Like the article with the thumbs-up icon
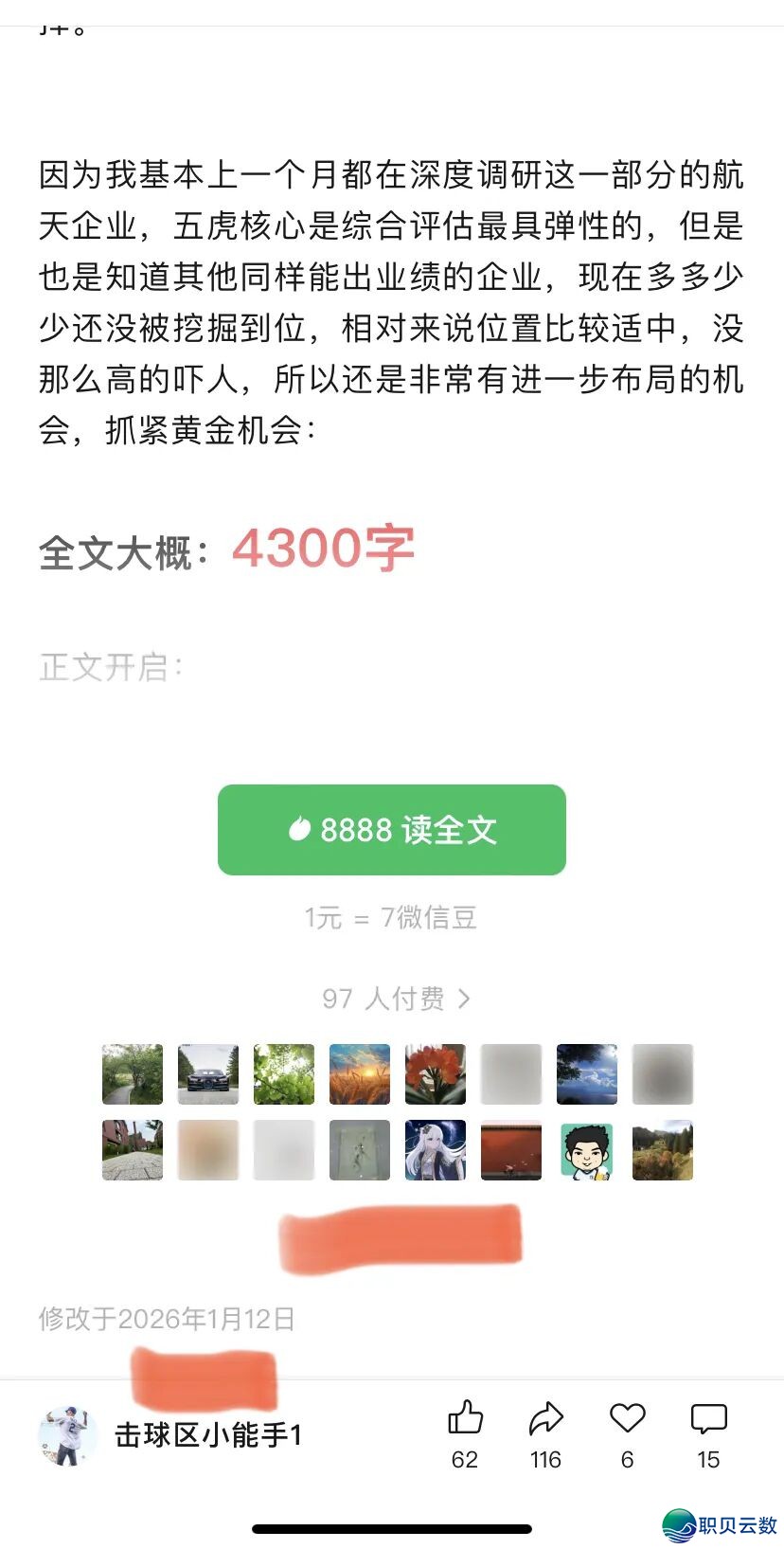The image size is (784, 1549). point(465,1419)
